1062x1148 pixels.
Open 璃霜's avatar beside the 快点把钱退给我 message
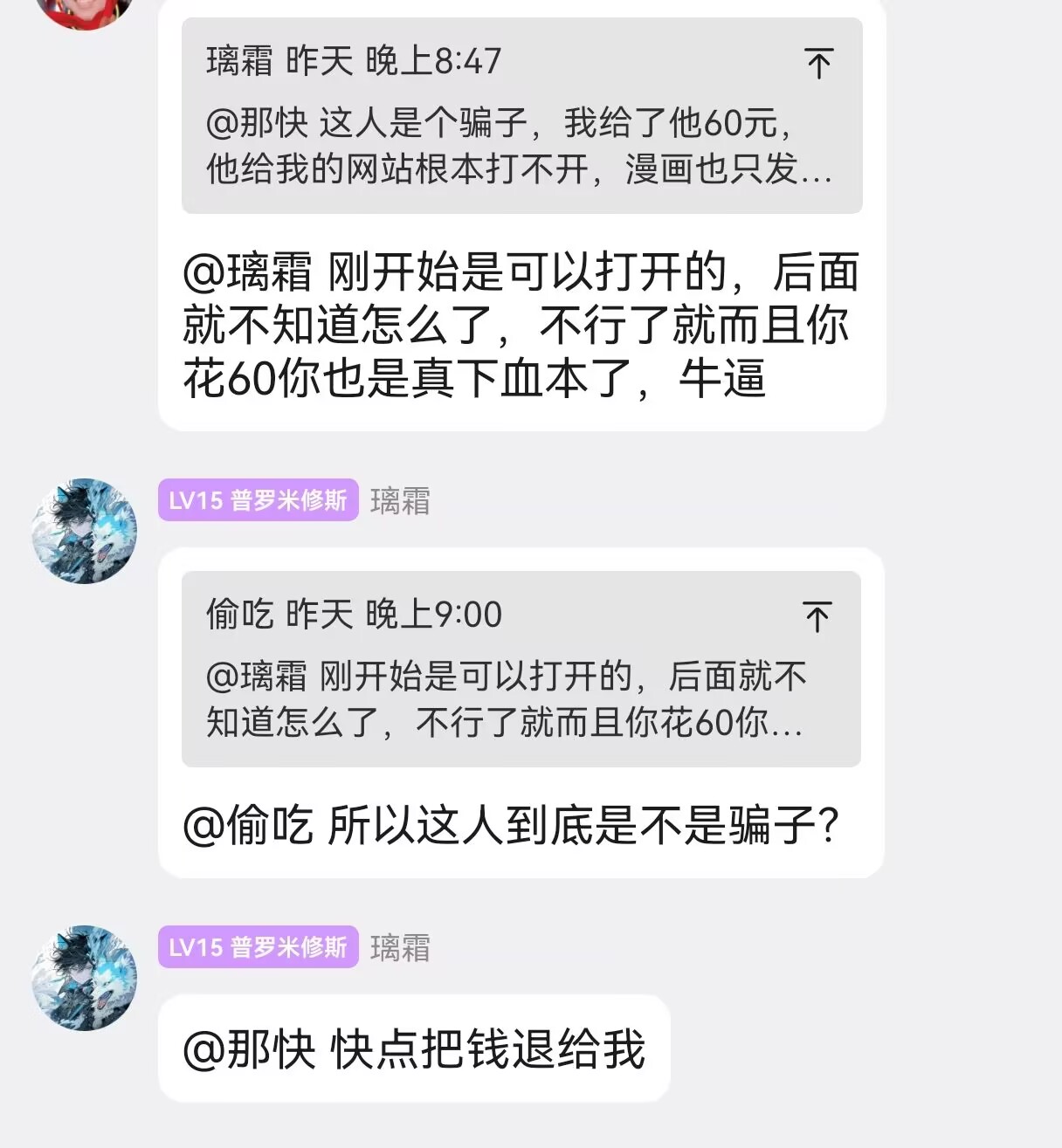(x=84, y=978)
